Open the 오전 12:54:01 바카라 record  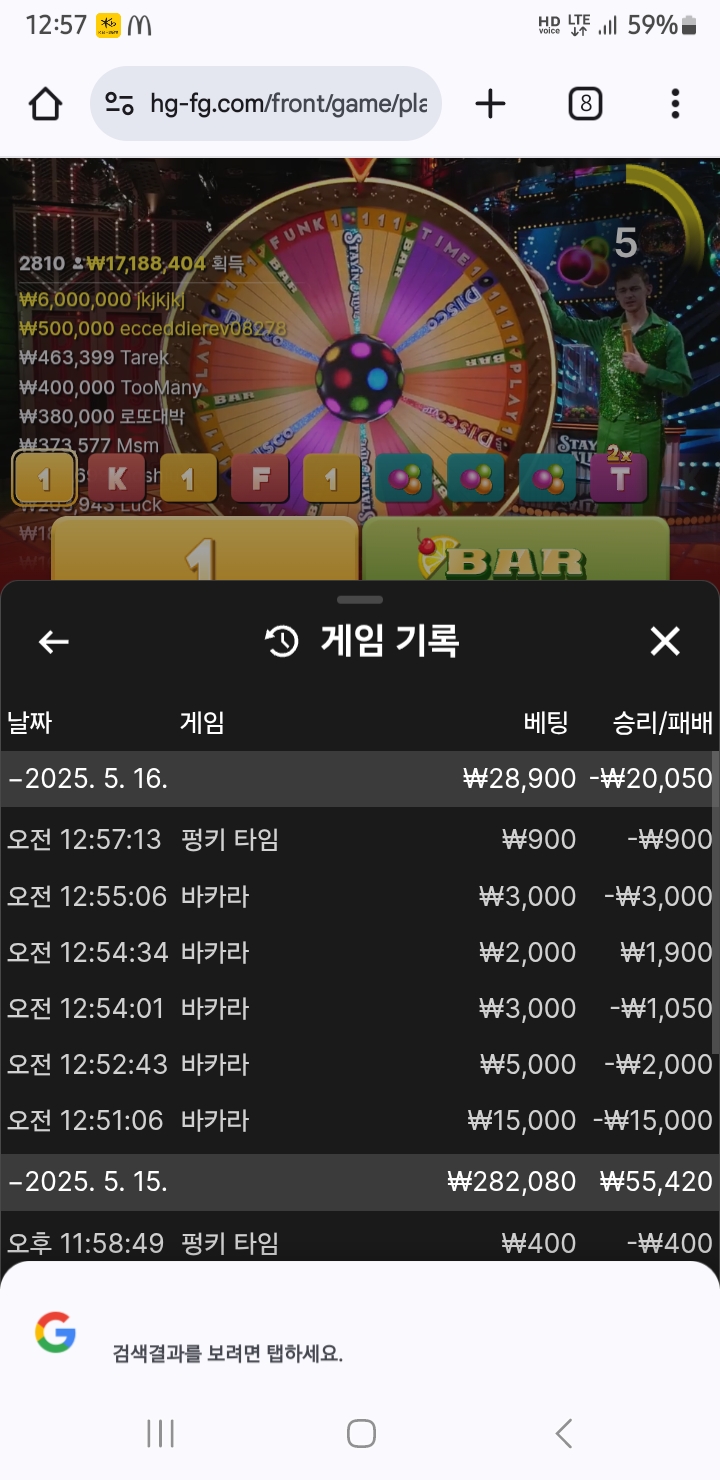(x=360, y=1008)
